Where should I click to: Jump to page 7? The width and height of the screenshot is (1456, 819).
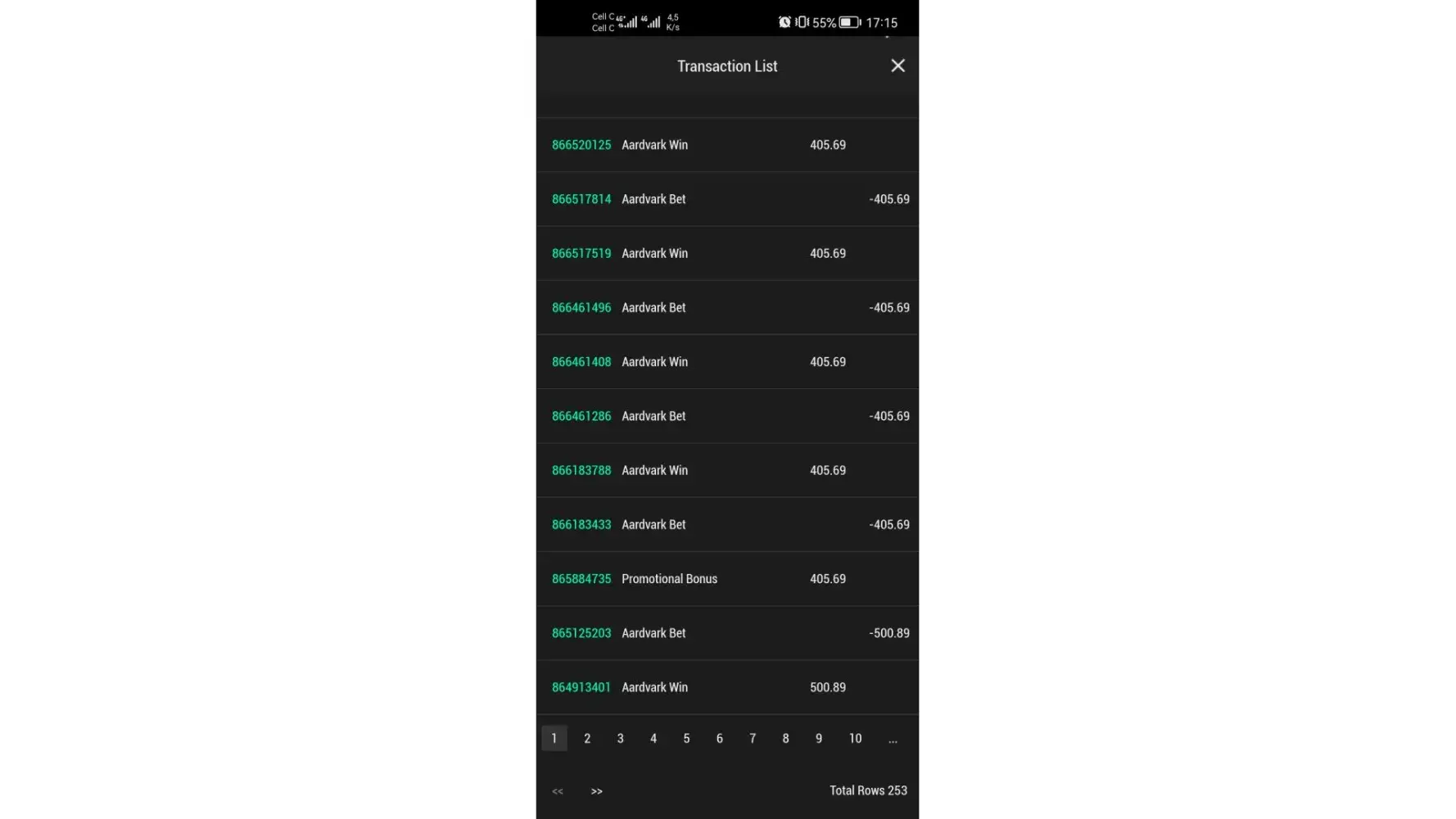click(753, 739)
